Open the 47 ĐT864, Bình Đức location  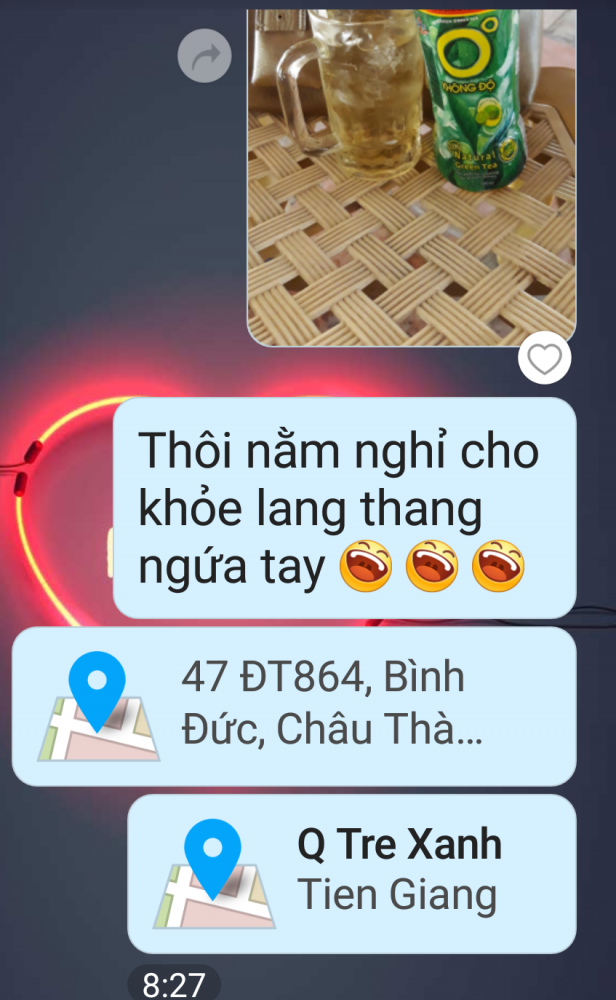click(x=293, y=705)
